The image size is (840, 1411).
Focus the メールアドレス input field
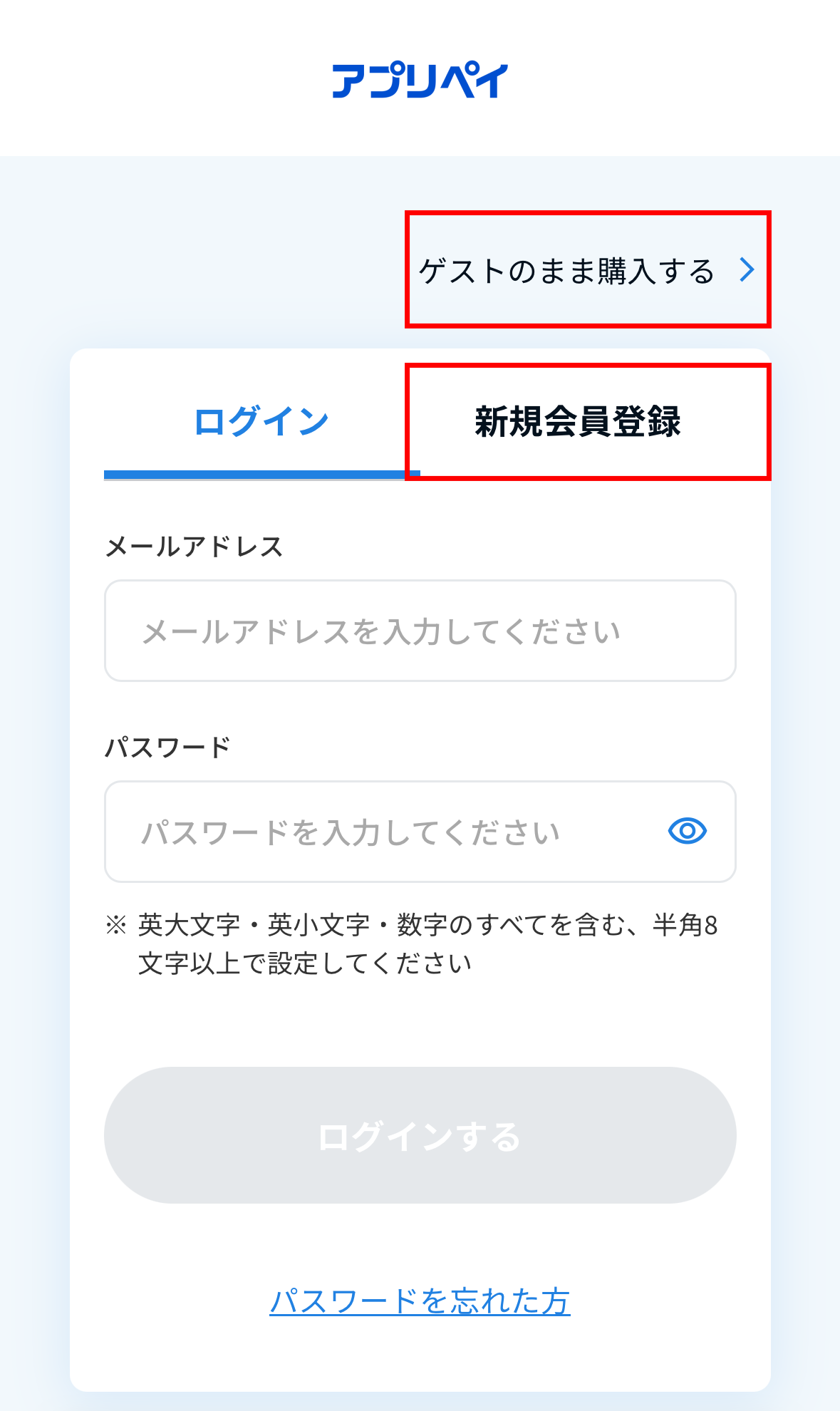point(420,631)
